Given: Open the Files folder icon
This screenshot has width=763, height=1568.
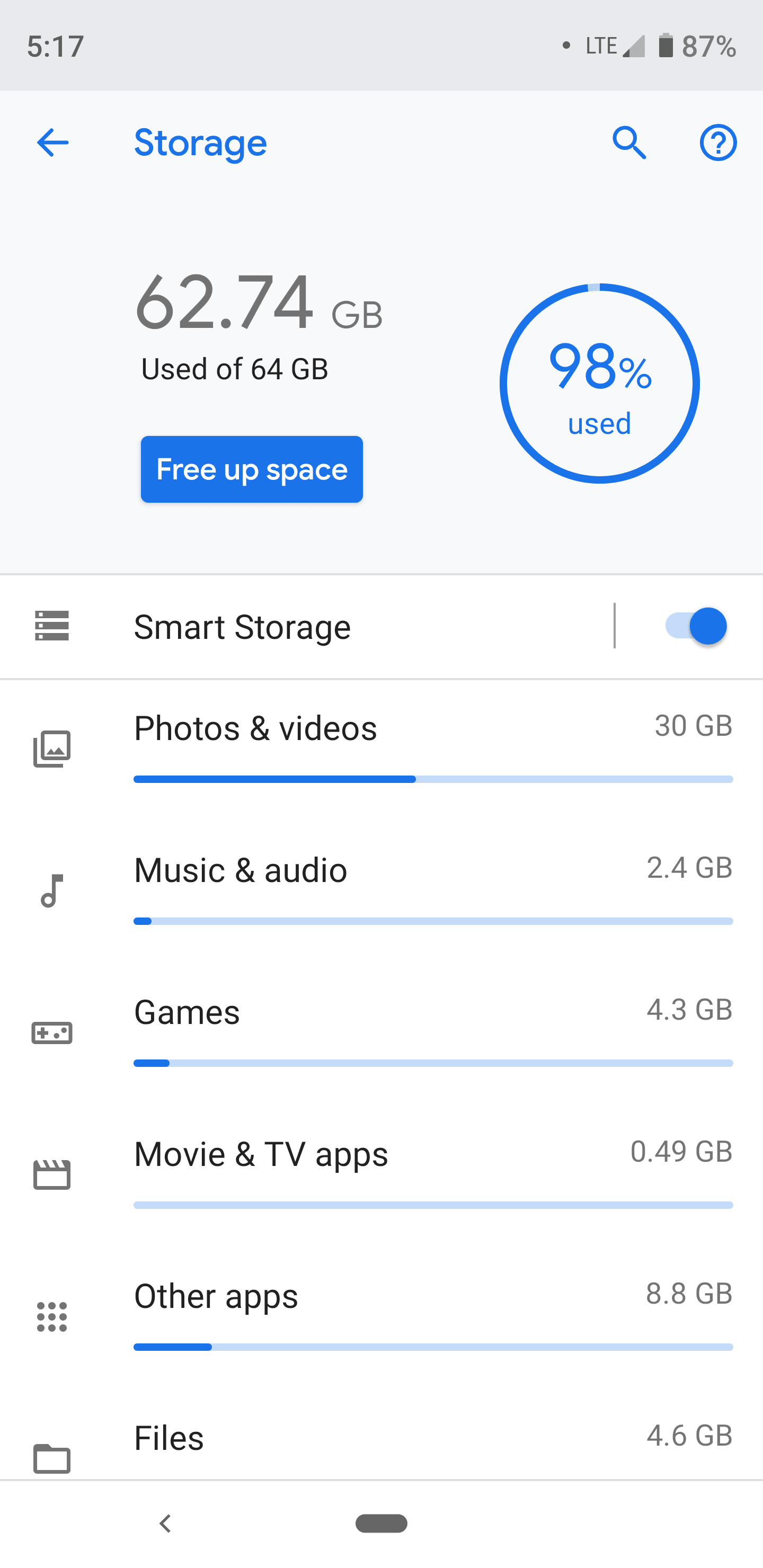Looking at the screenshot, I should click(x=52, y=1458).
